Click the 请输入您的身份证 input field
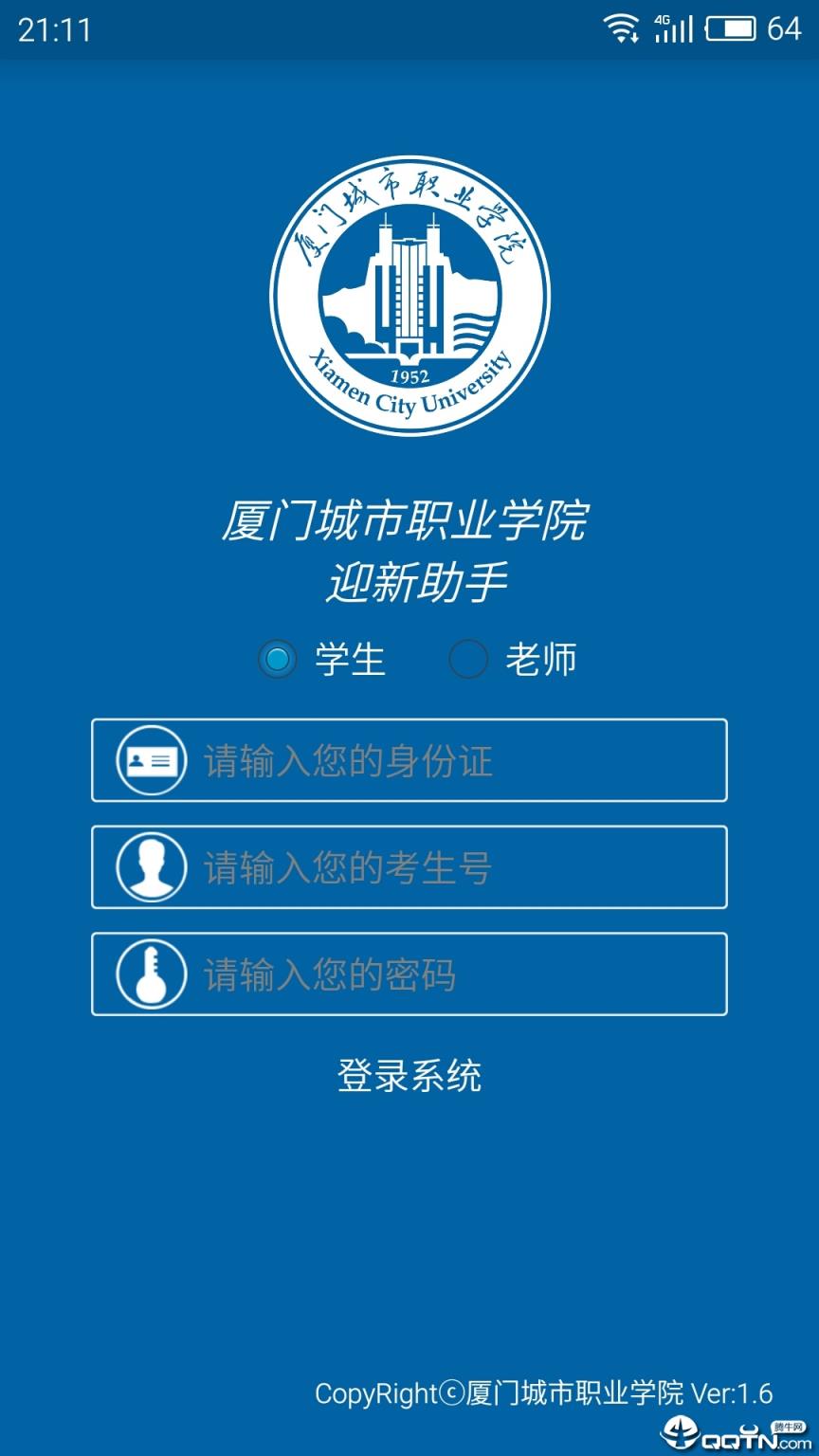 pyautogui.click(x=408, y=760)
